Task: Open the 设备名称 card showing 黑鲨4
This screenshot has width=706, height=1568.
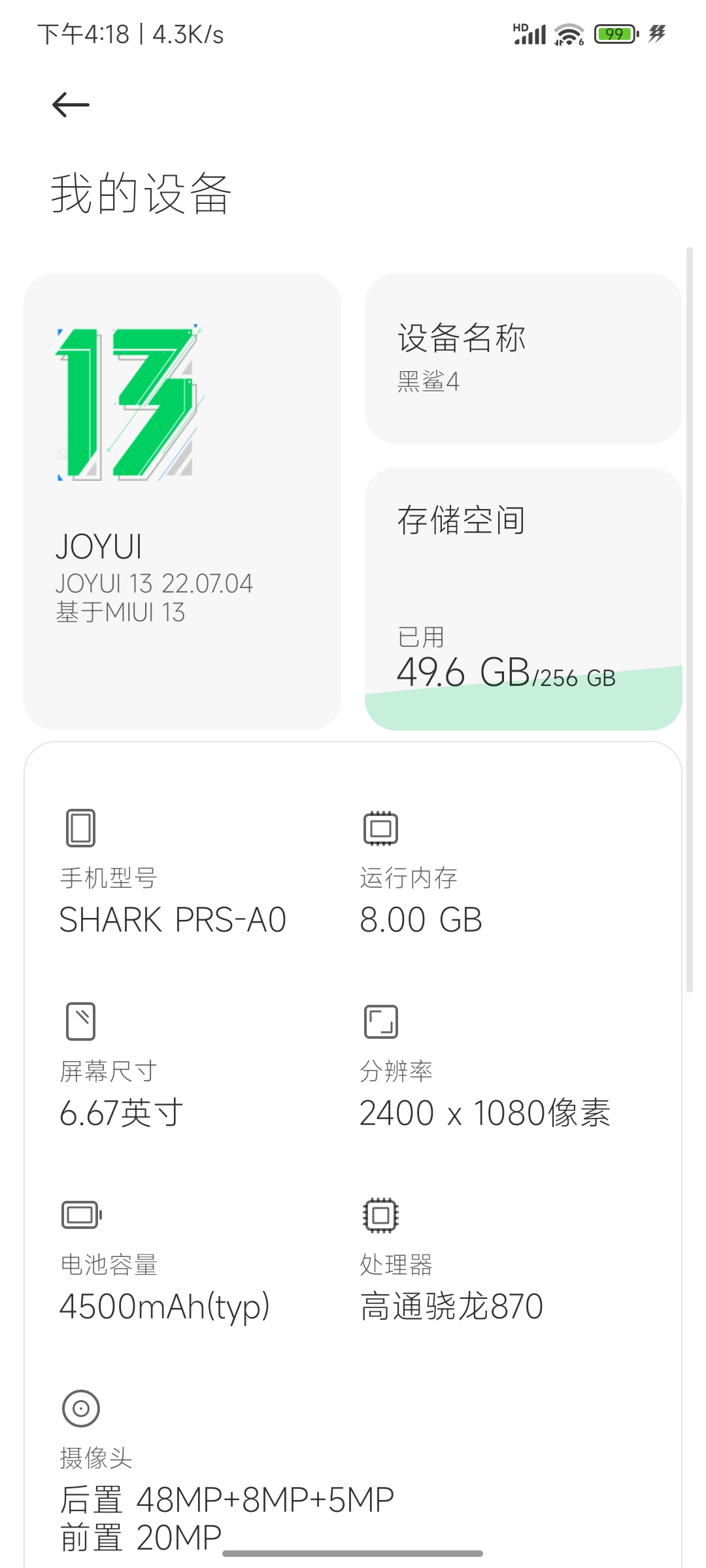Action: coord(523,358)
